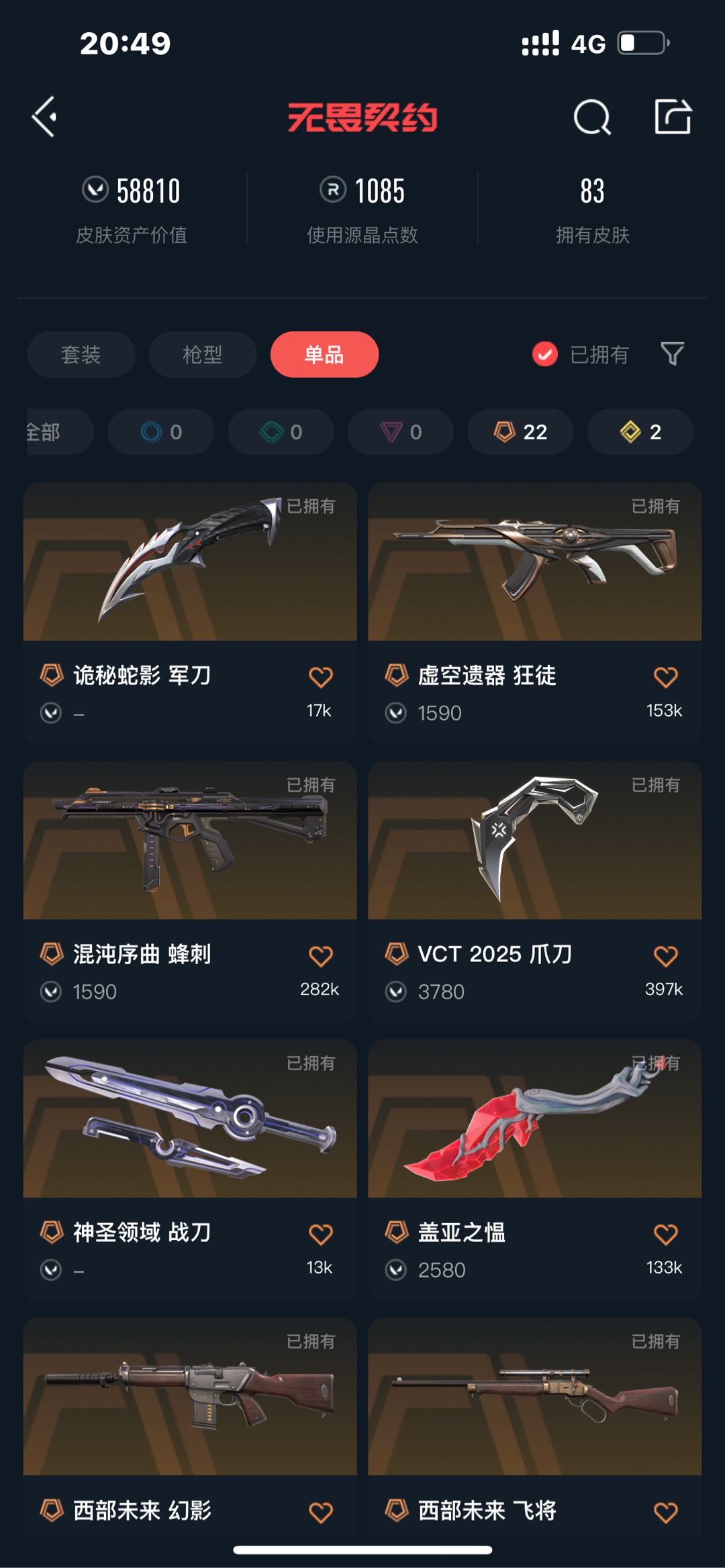Toggle the 已拥有 checkbox filter

tap(545, 354)
